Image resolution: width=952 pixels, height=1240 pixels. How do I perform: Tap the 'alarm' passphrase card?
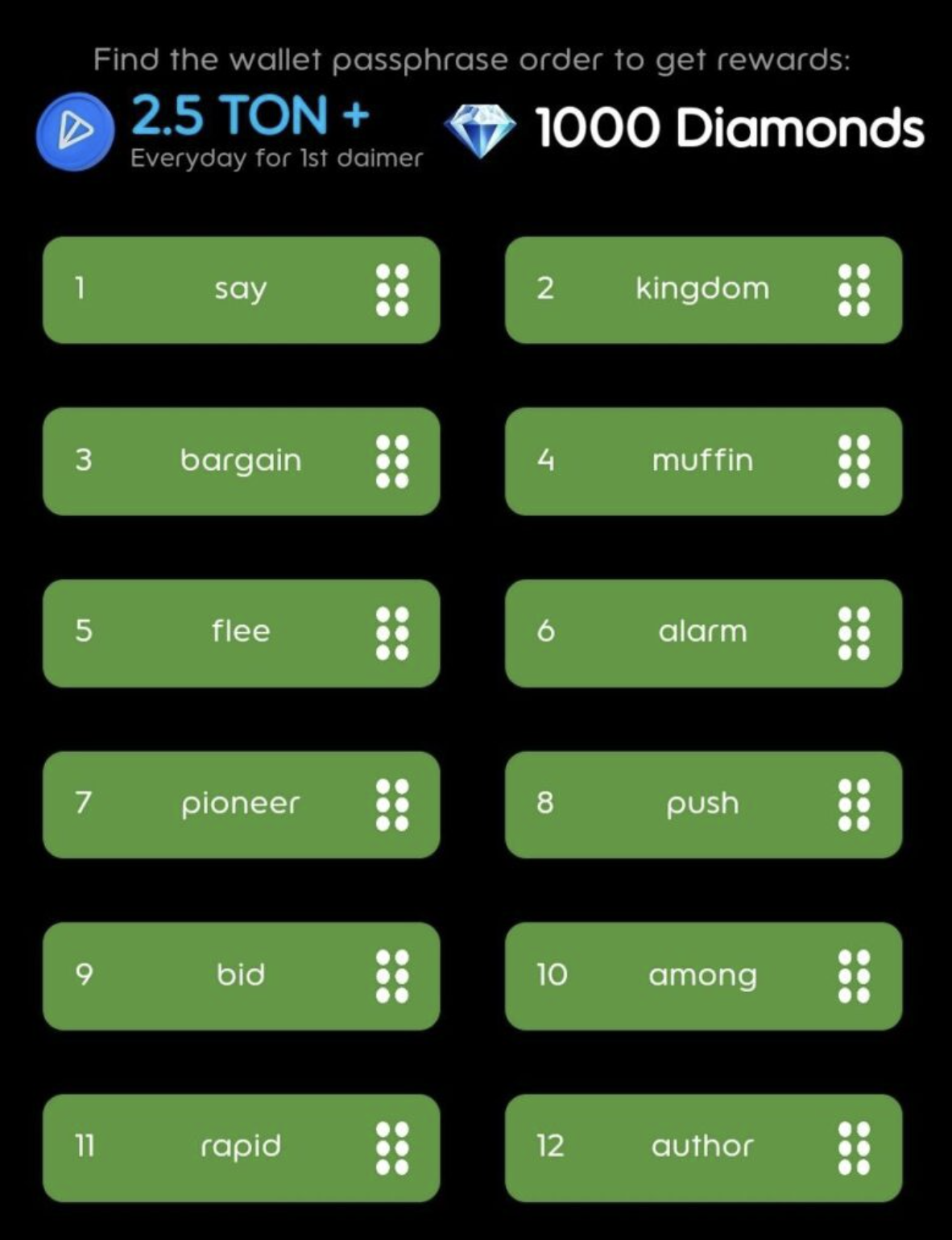702,633
